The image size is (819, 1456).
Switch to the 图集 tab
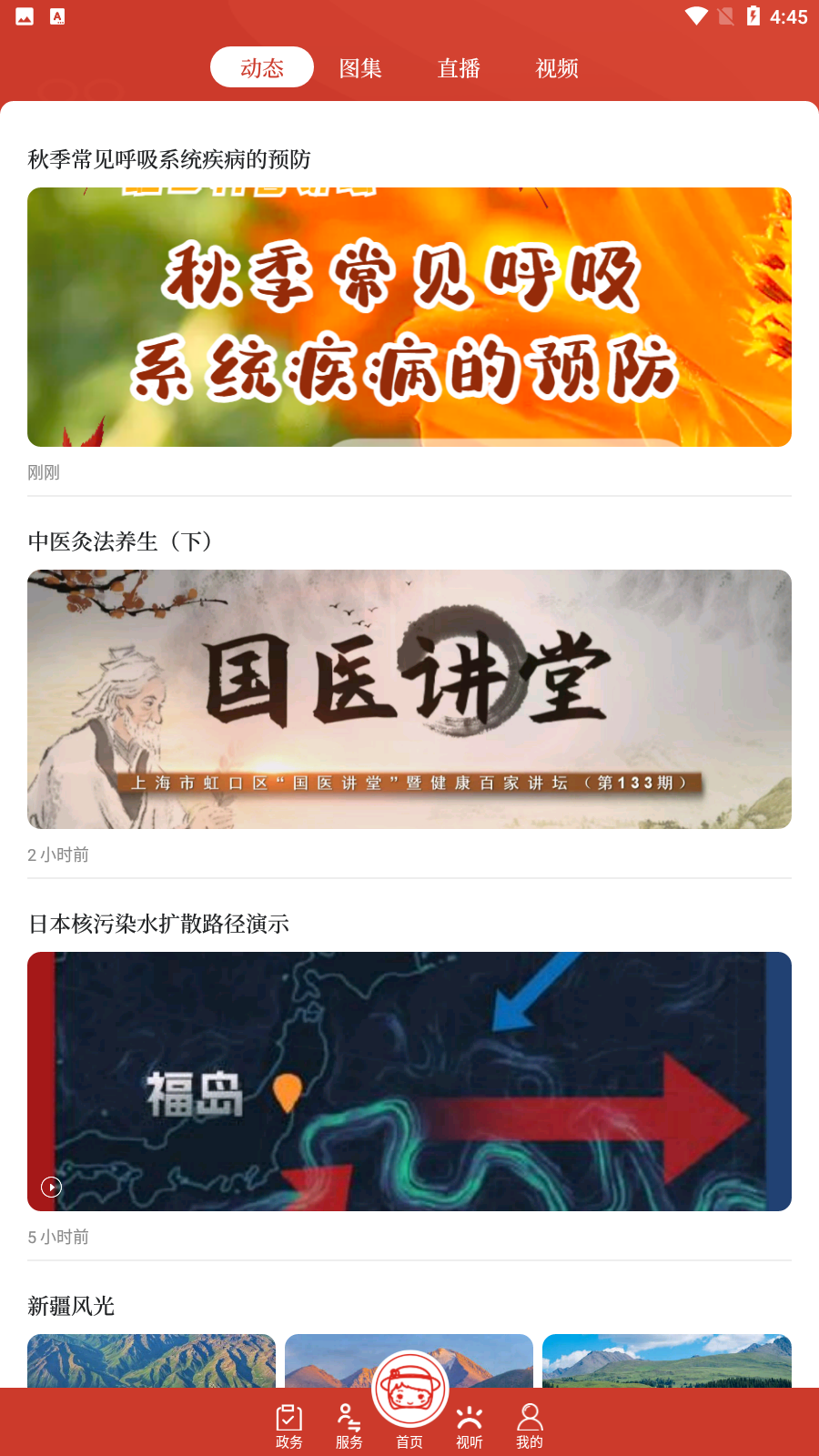coord(360,68)
